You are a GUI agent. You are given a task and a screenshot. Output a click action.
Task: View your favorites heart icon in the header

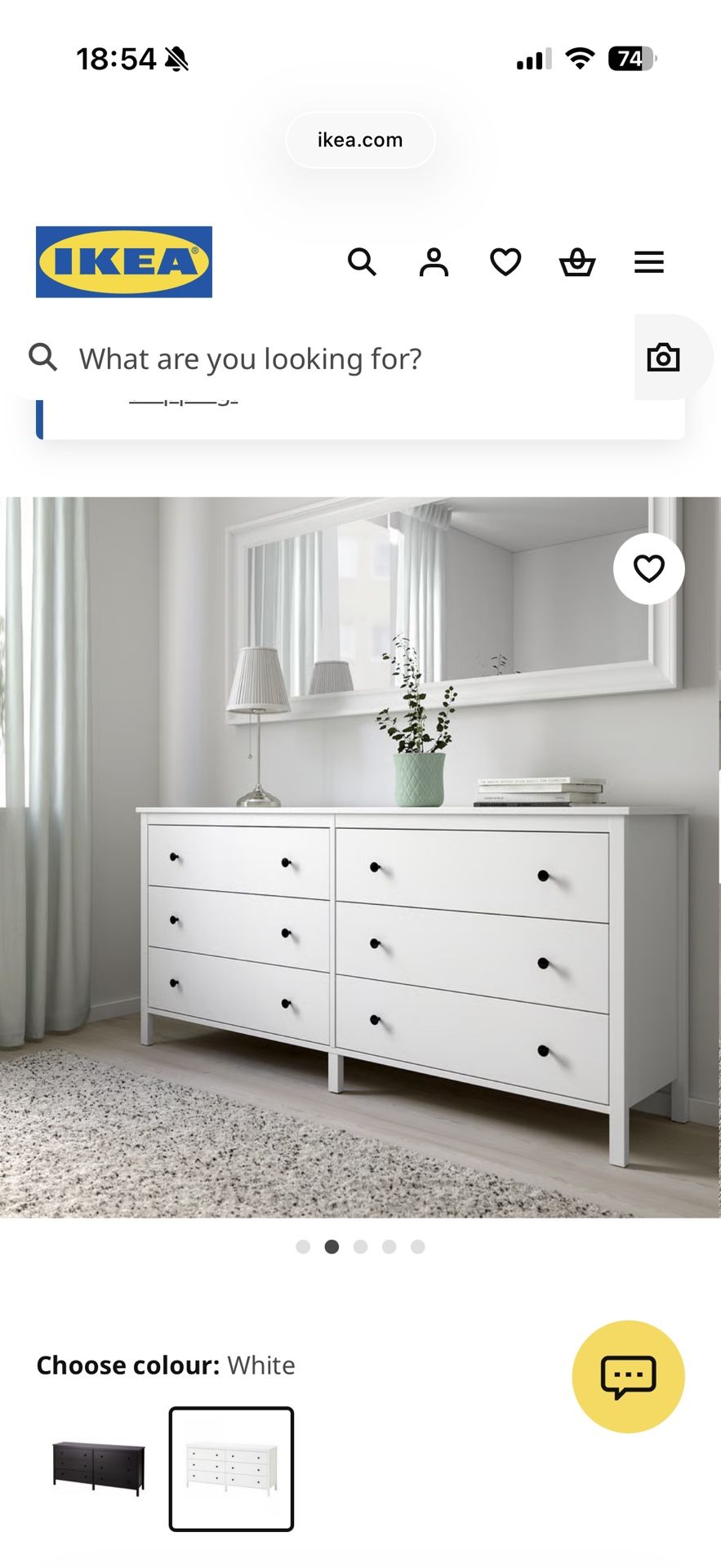click(505, 262)
